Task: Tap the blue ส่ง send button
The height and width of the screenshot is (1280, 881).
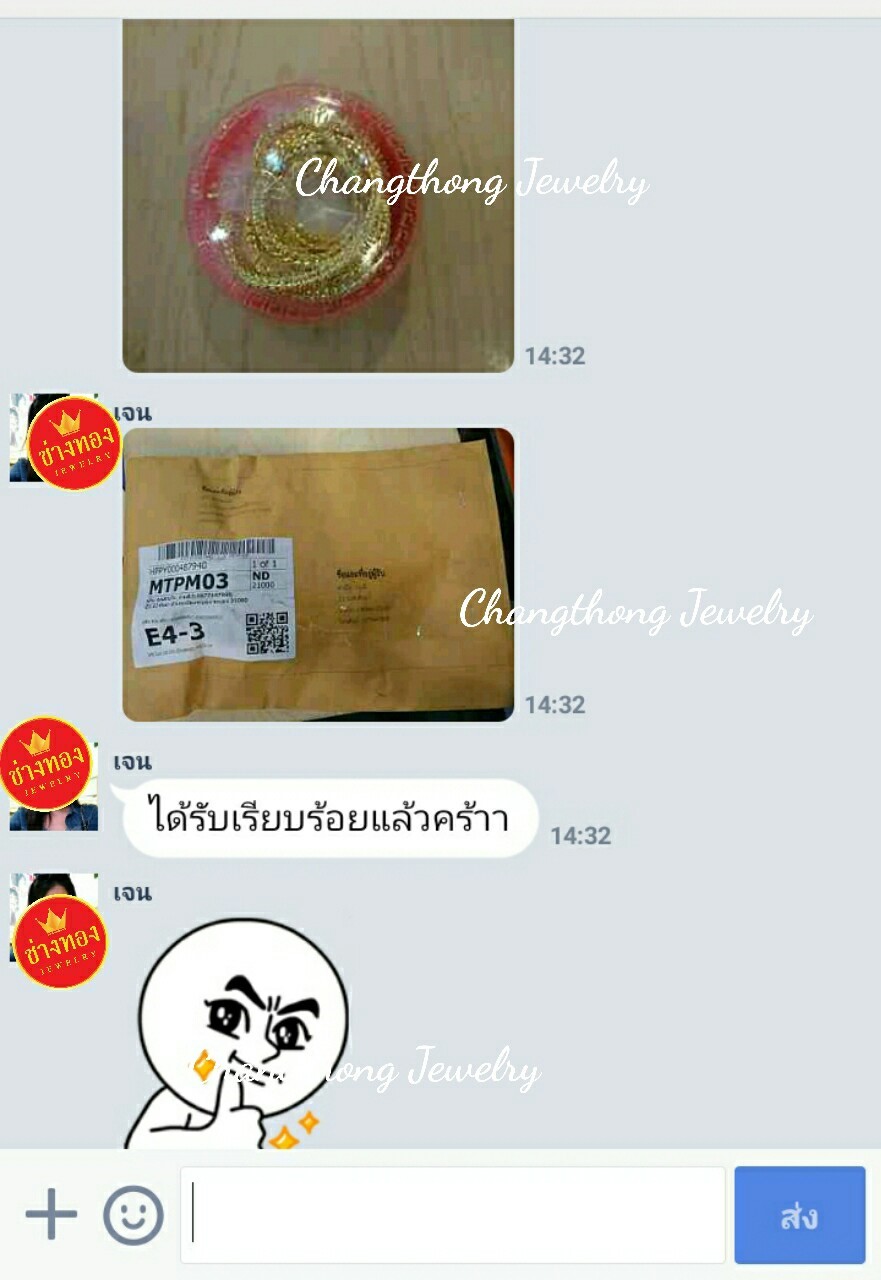Action: (x=799, y=1215)
